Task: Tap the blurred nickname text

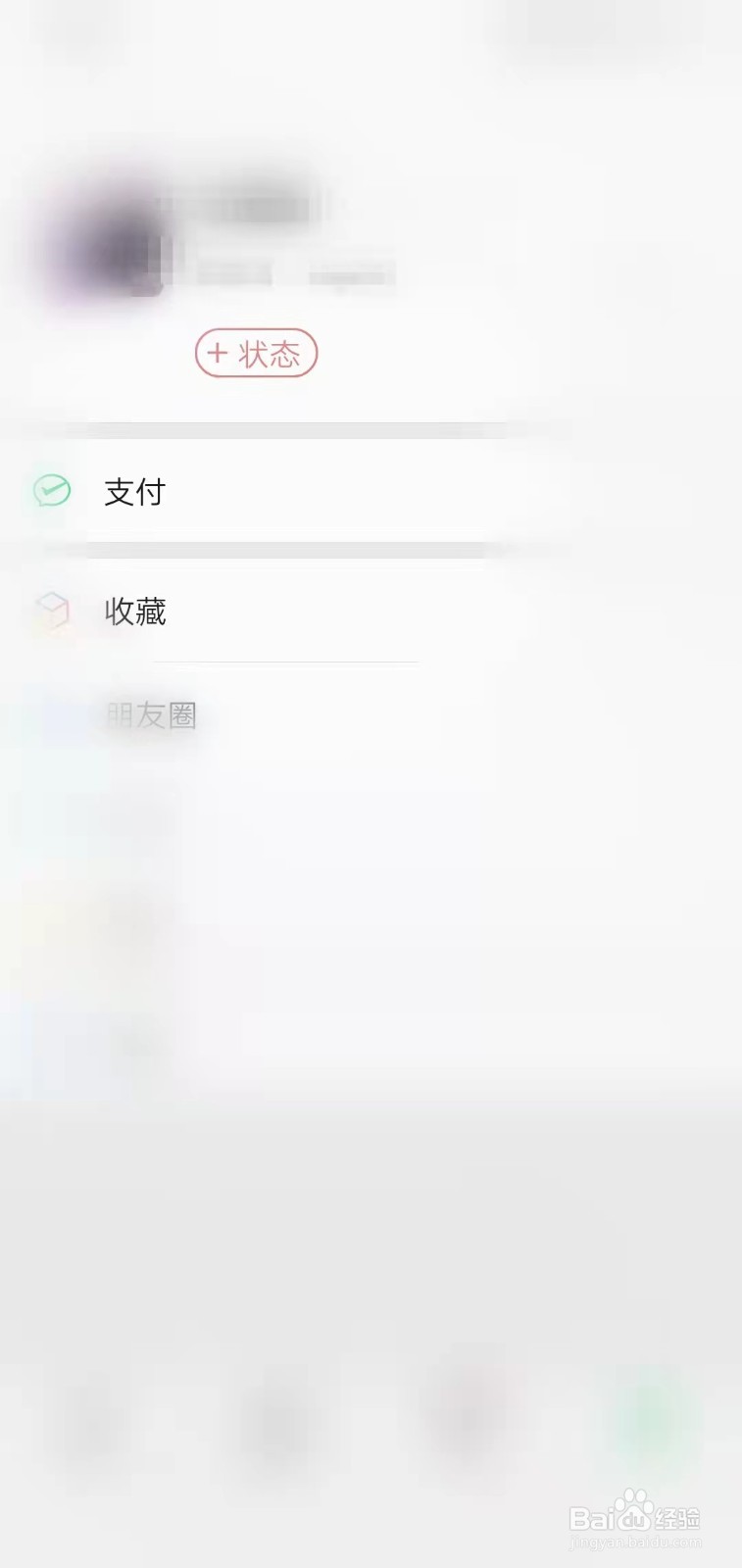Action: 245,206
